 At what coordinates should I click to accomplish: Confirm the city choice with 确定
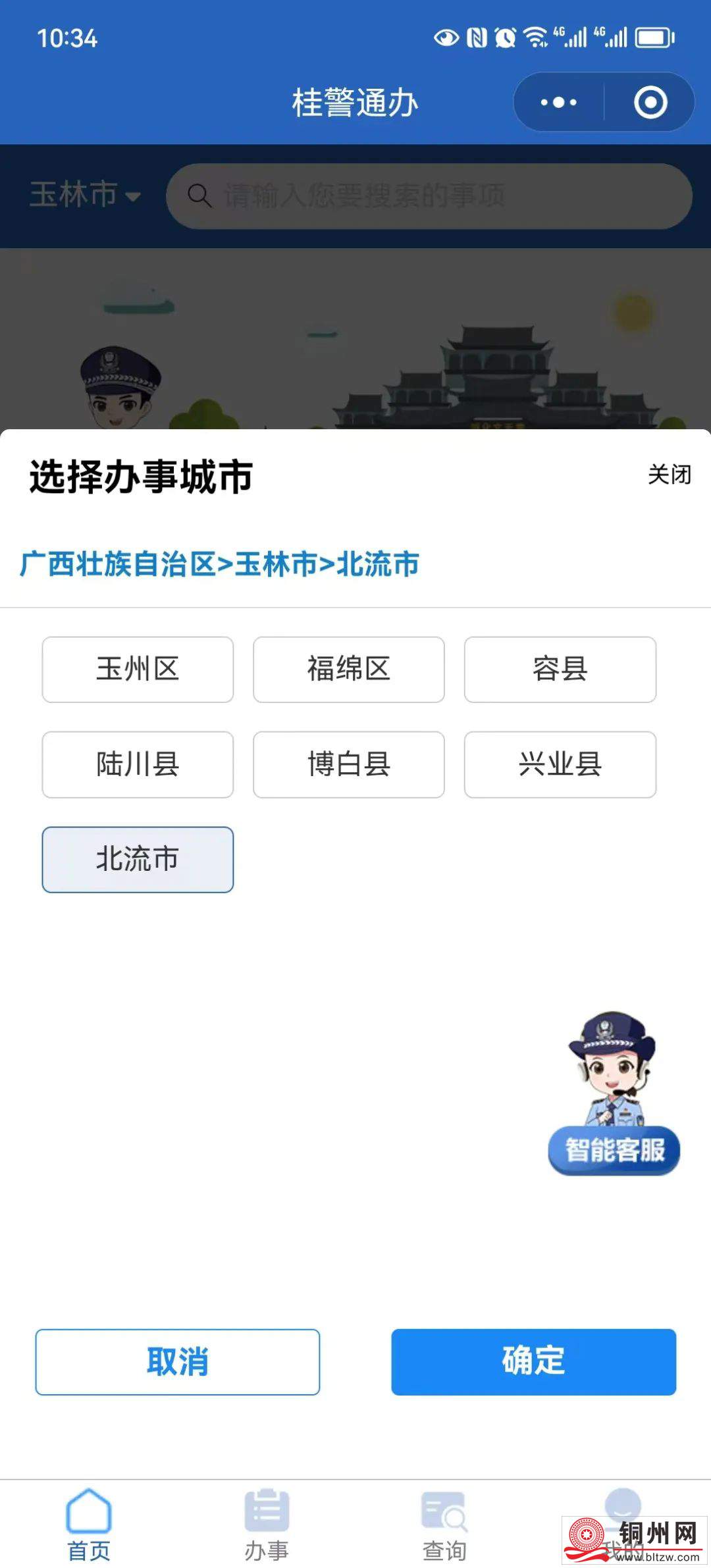tap(533, 1361)
